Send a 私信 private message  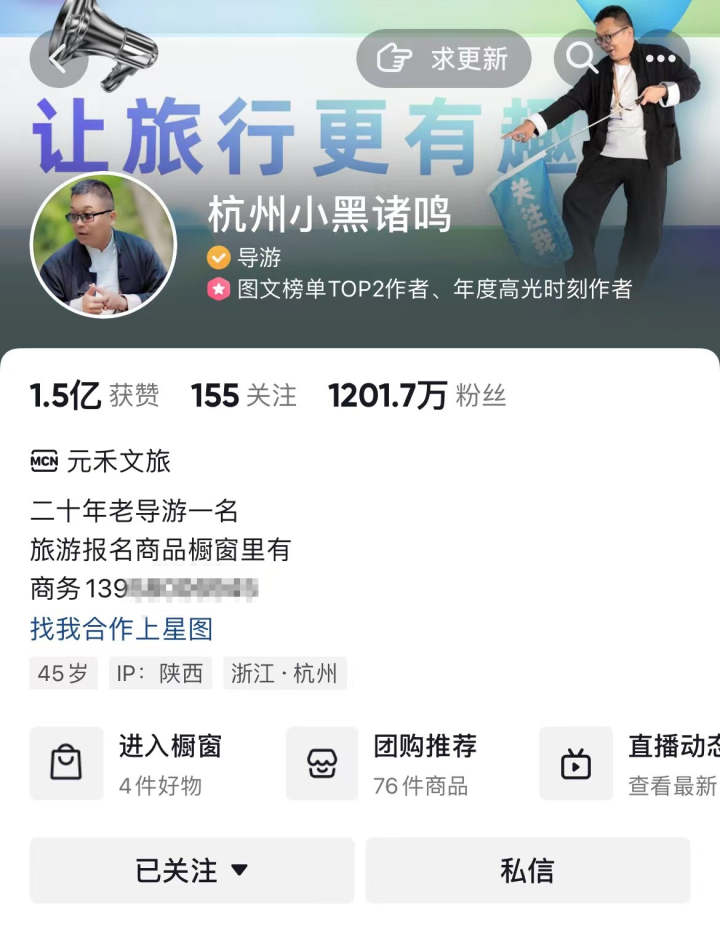[x=527, y=870]
